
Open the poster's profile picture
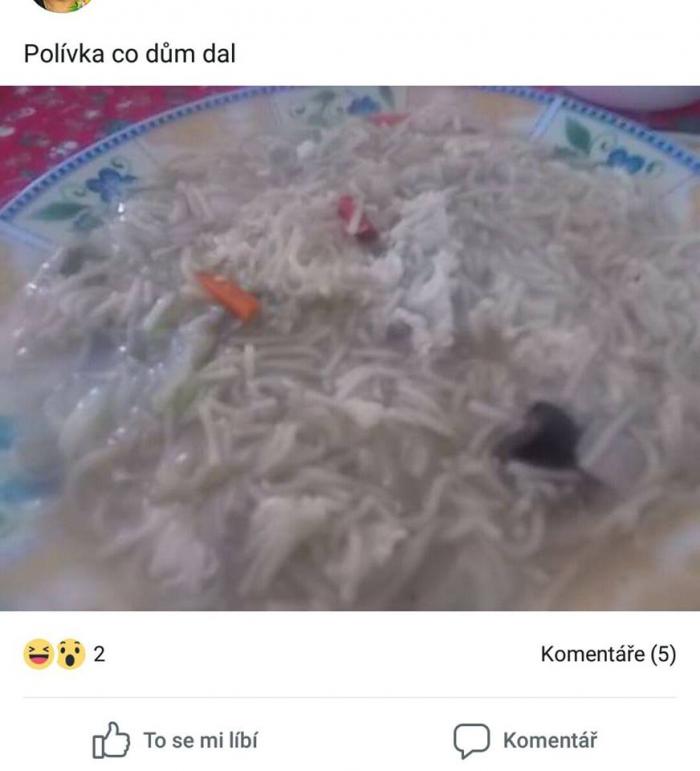point(63,5)
